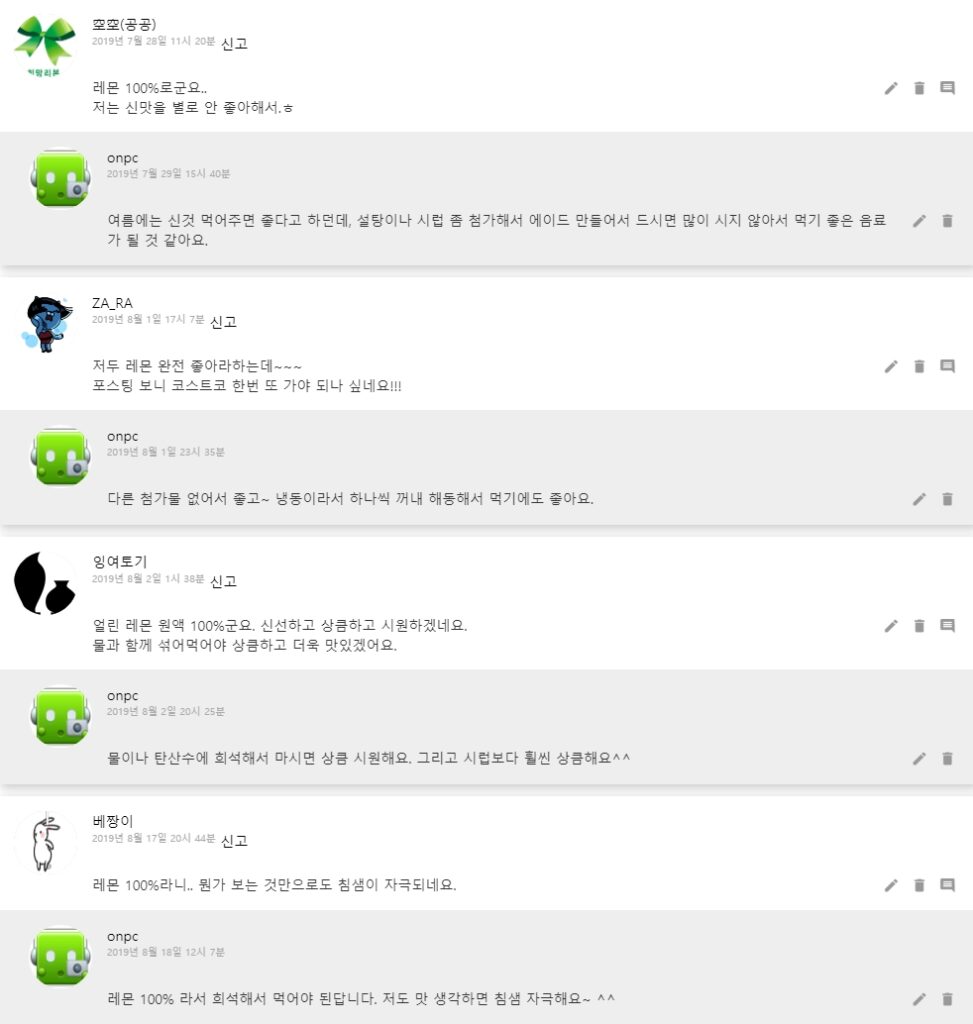
Task: Click the reply icon on 베짱이's comment
Action: (x=946, y=884)
